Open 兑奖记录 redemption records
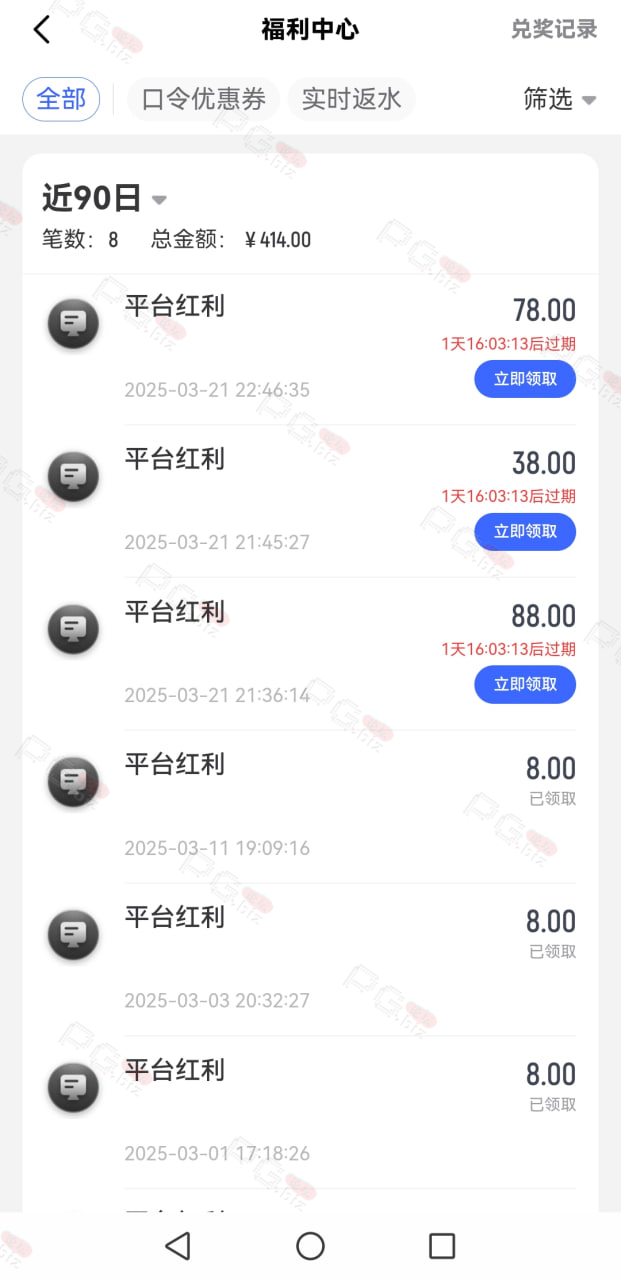Image resolution: width=621 pixels, height=1280 pixels. 554,29
